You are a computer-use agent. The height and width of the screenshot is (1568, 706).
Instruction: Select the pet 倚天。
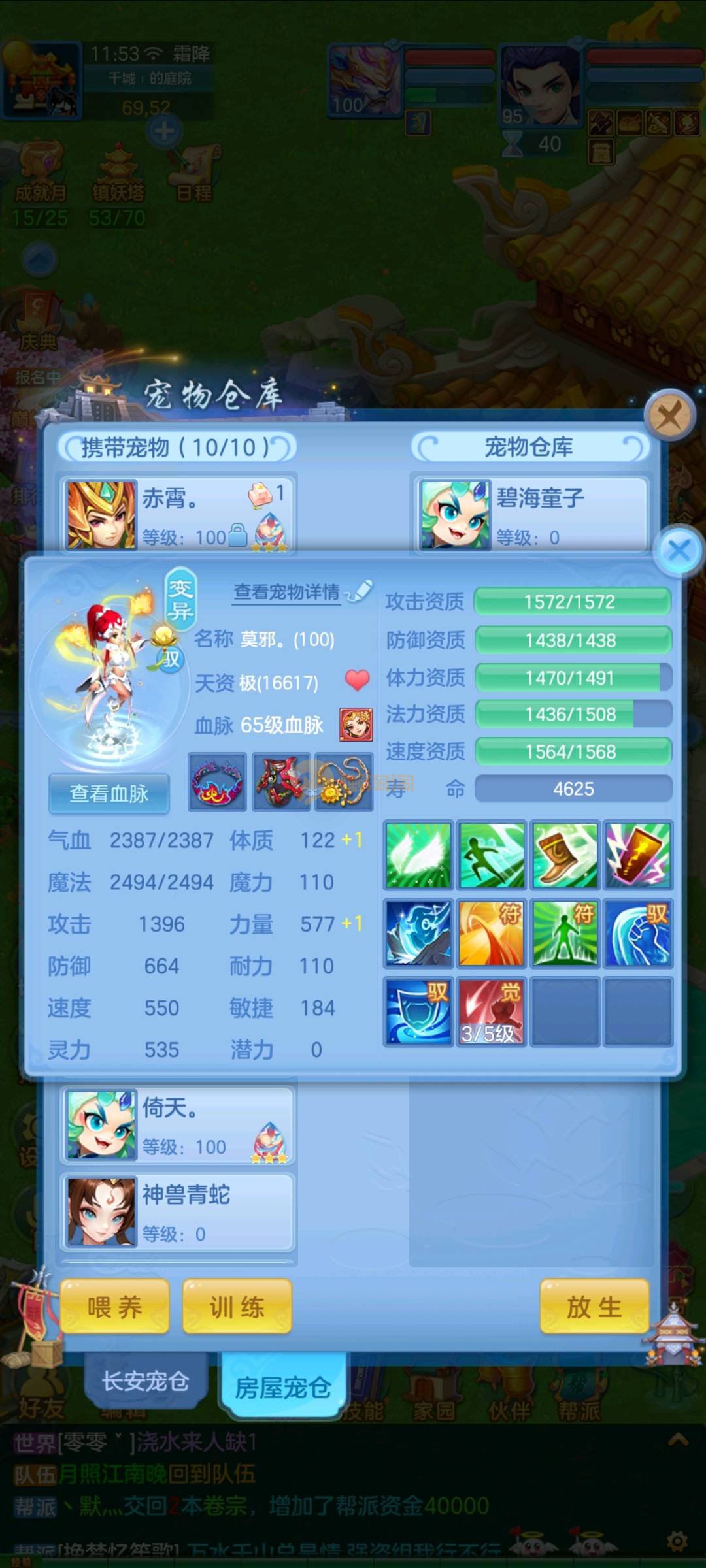[178, 1124]
